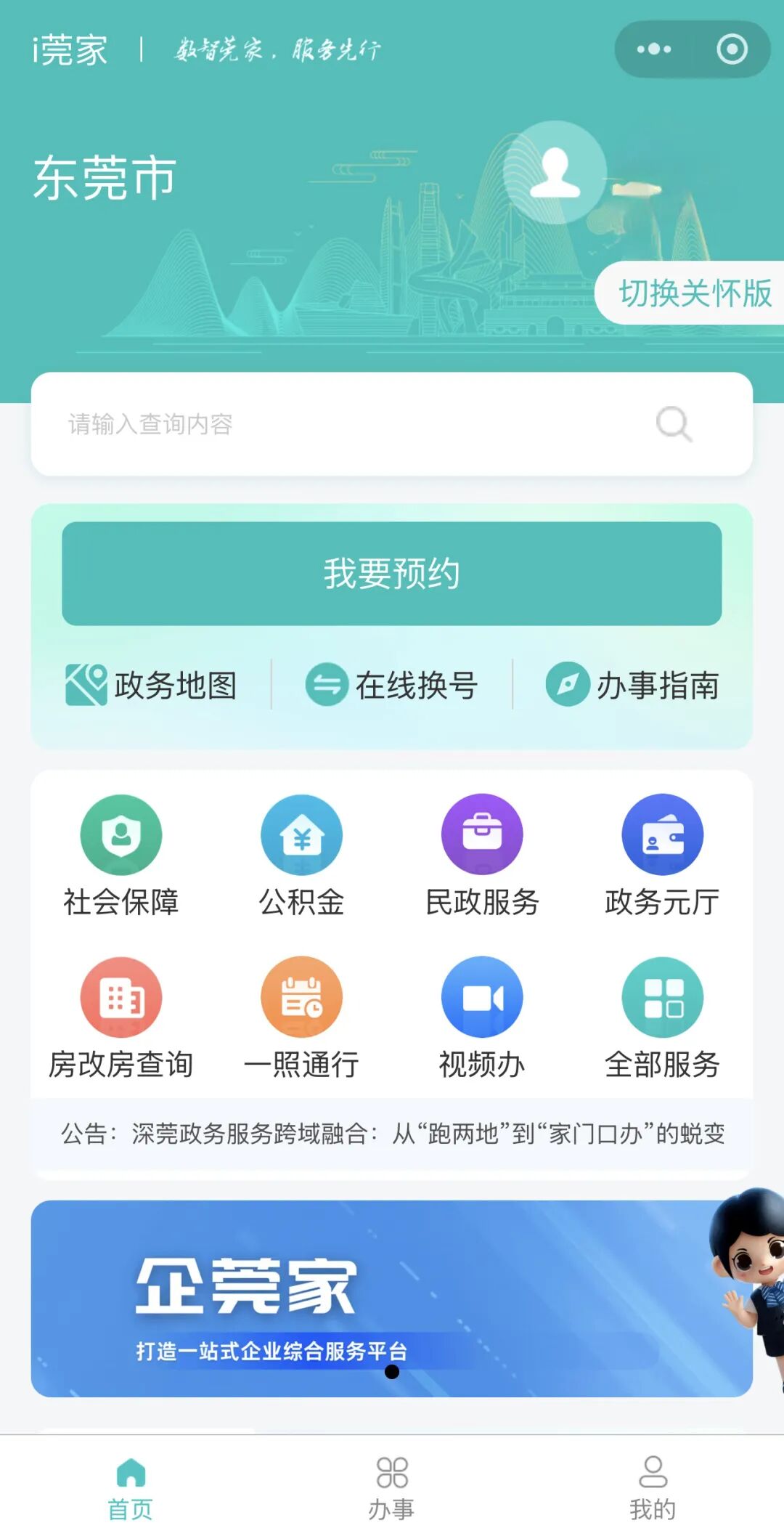Viewport: 784px width, 1536px height.
Task: Tap the 我要预约 appointment button
Action: [x=392, y=574]
